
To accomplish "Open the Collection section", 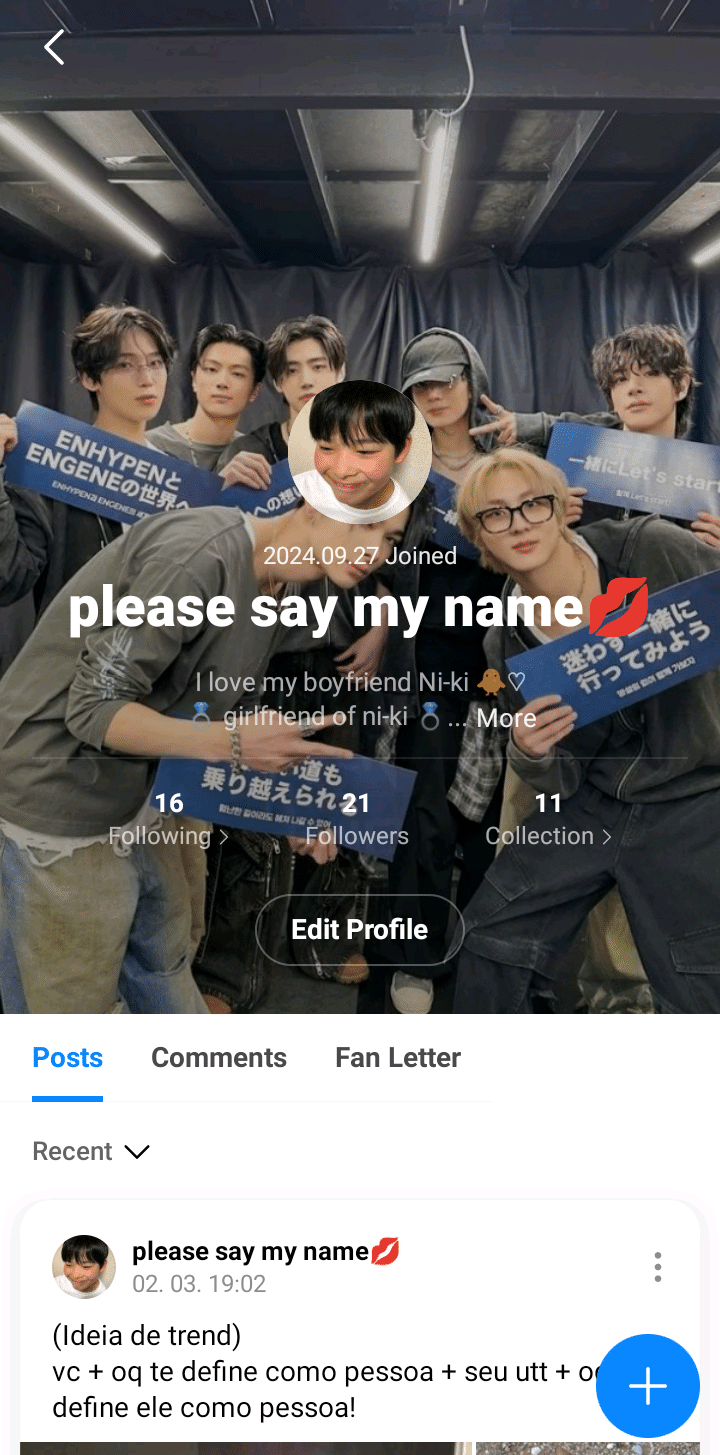I will click(548, 819).
